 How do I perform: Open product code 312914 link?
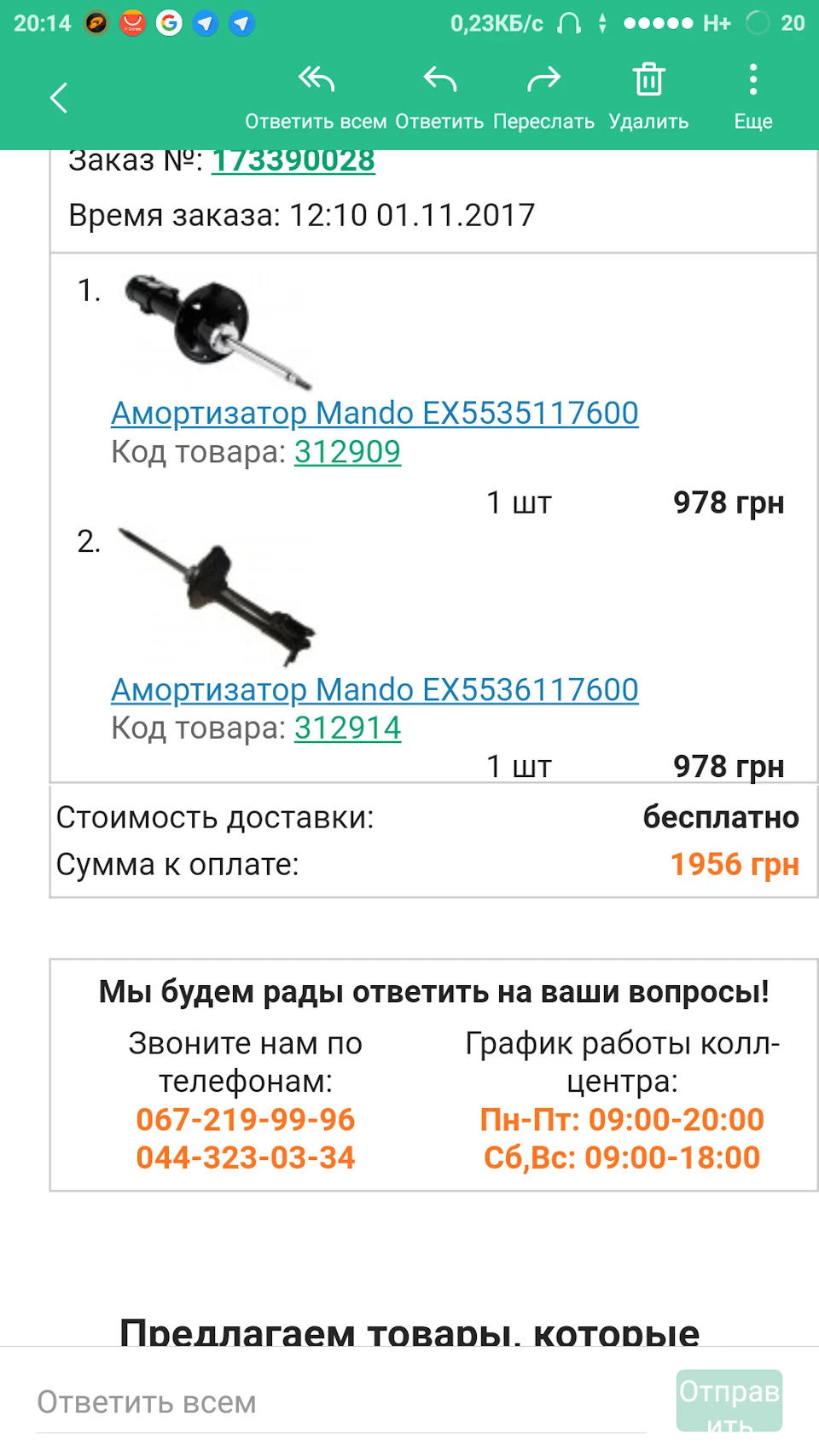(x=347, y=728)
